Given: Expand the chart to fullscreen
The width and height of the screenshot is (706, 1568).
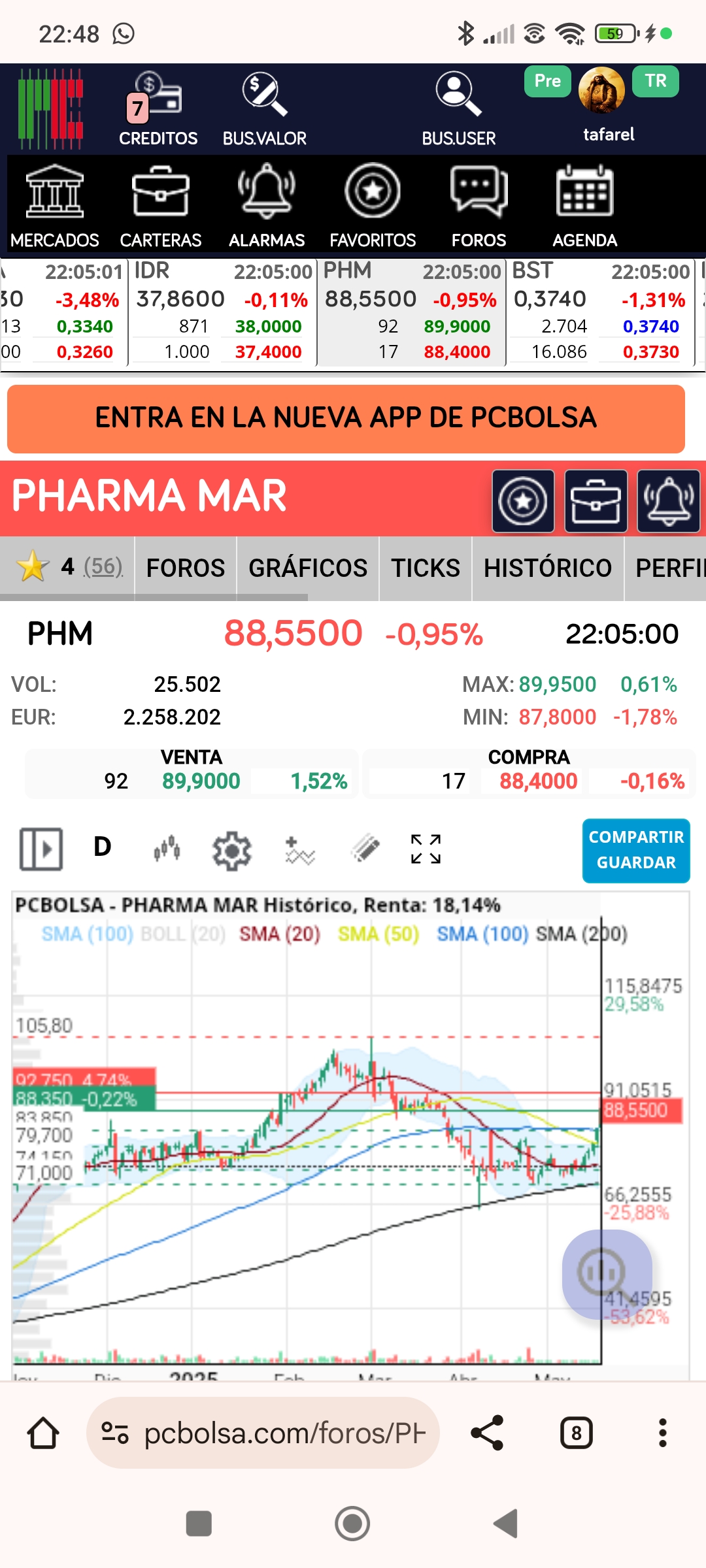Looking at the screenshot, I should pyautogui.click(x=426, y=849).
